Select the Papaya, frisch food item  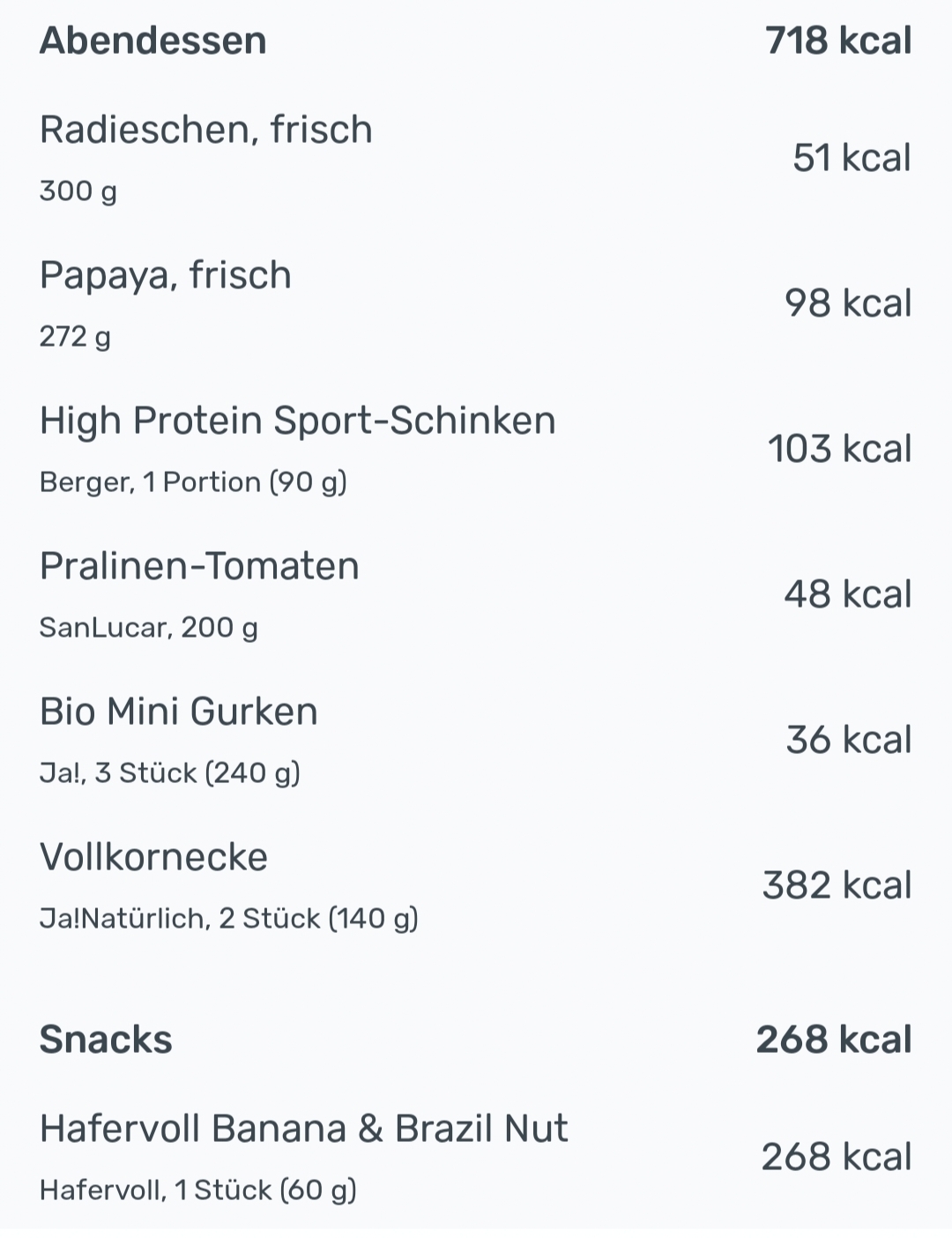[x=166, y=276]
